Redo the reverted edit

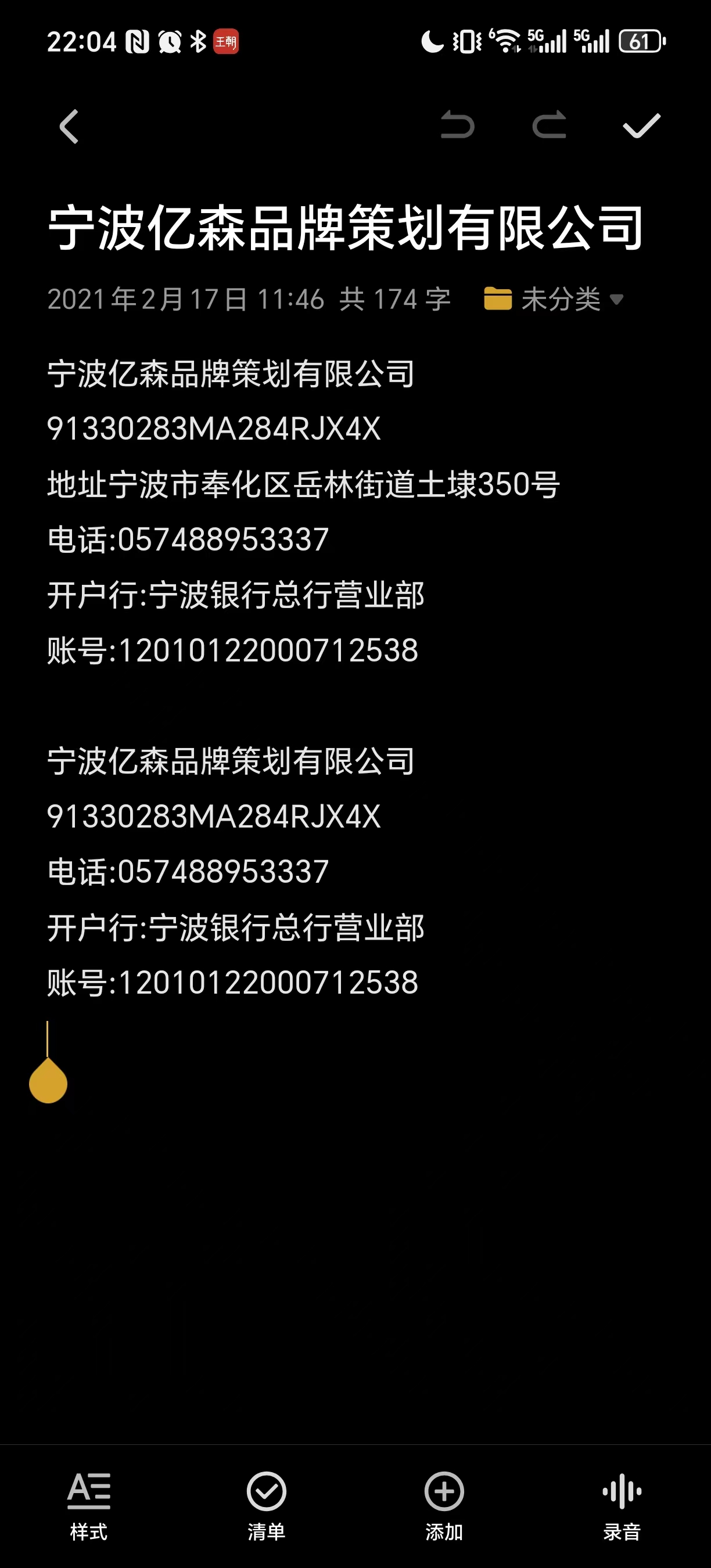tap(549, 125)
